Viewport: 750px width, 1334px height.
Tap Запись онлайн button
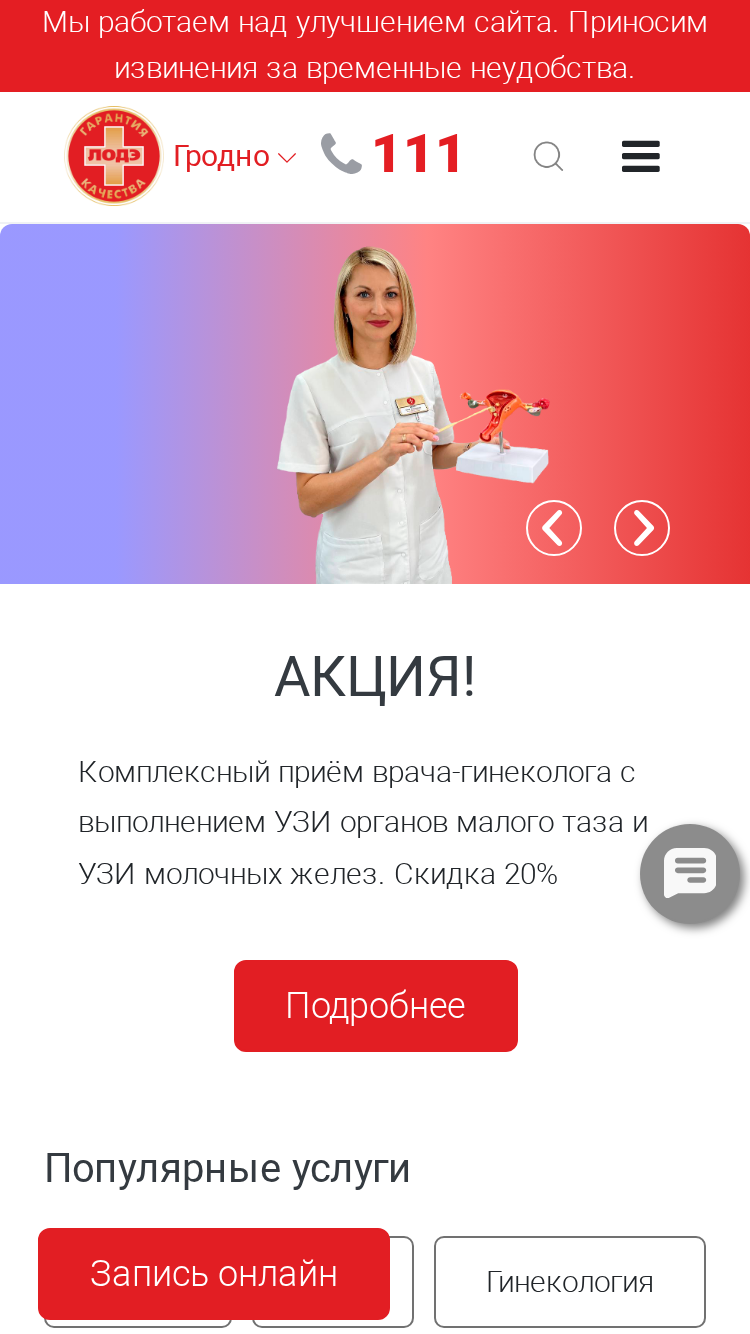[x=214, y=1274]
